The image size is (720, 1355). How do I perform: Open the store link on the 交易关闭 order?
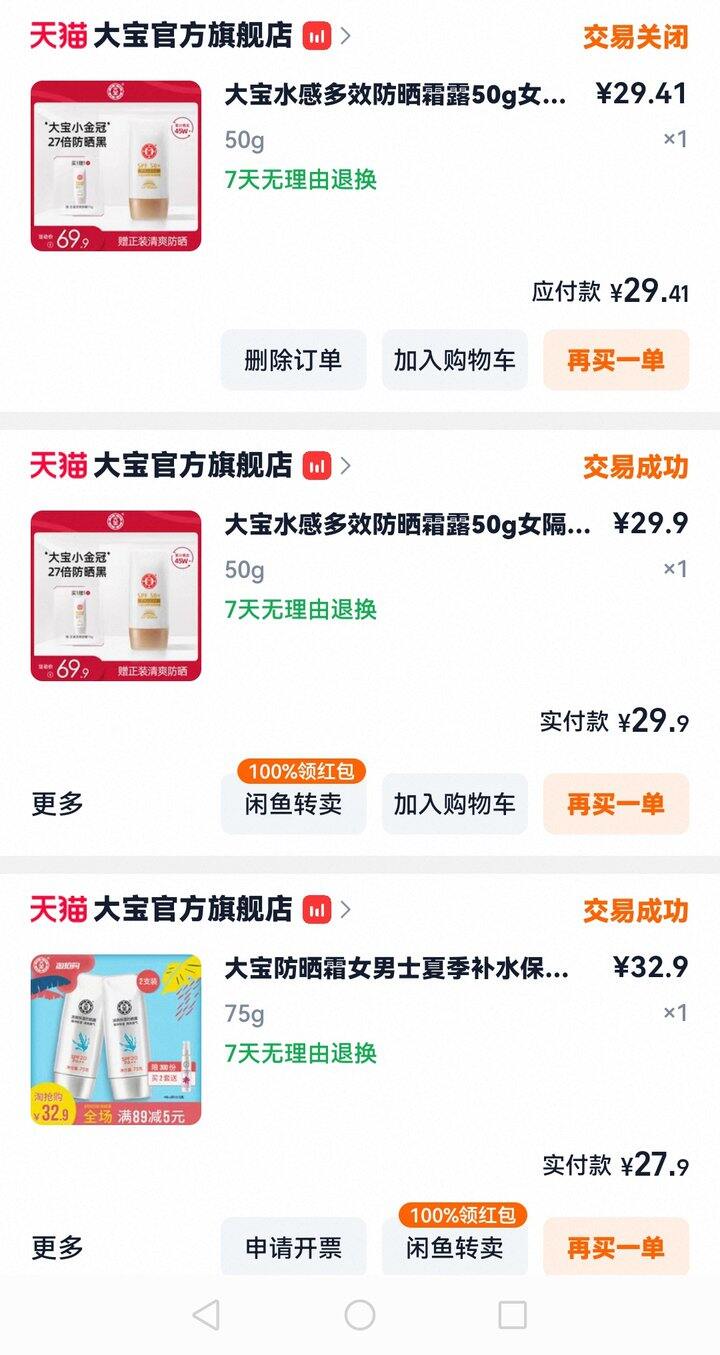[x=192, y=36]
